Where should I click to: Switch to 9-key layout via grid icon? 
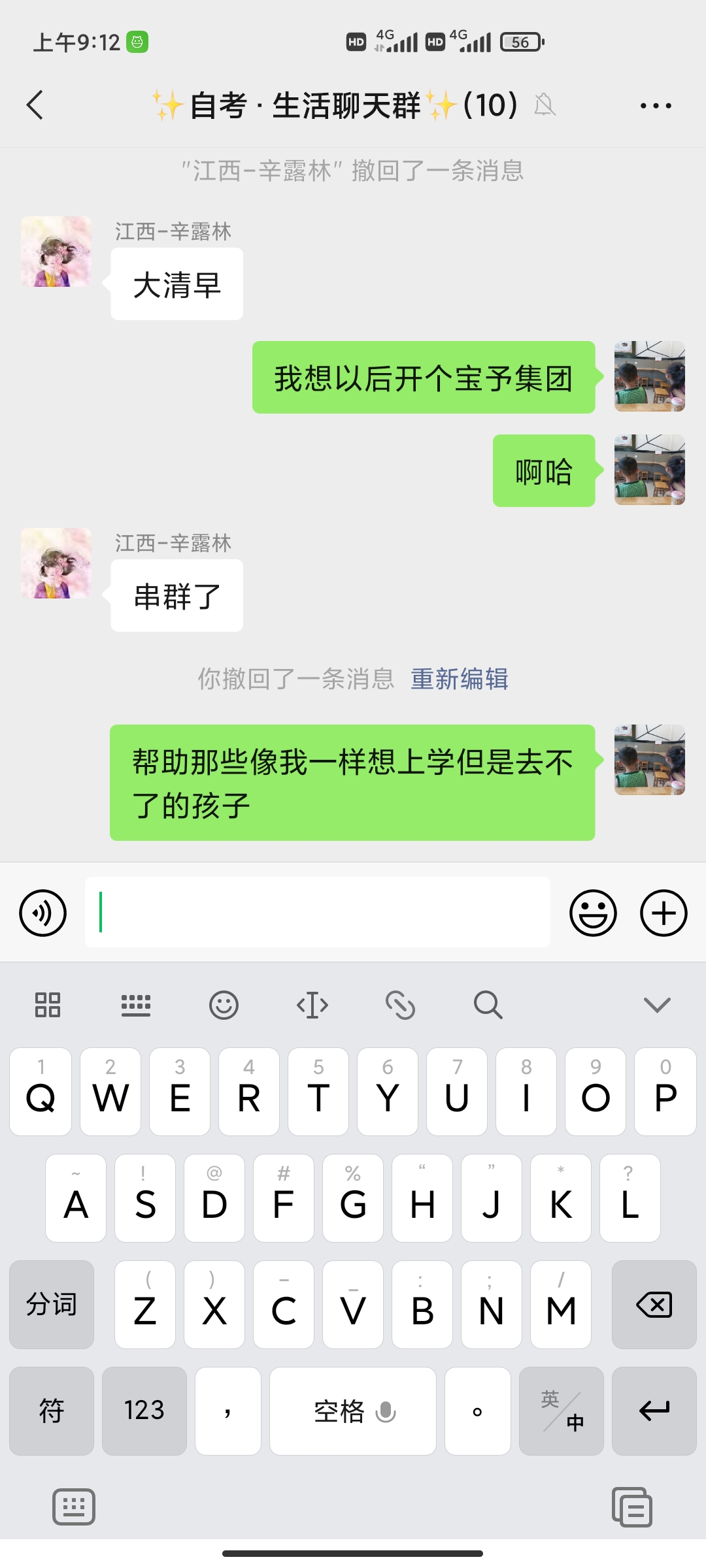(136, 1005)
